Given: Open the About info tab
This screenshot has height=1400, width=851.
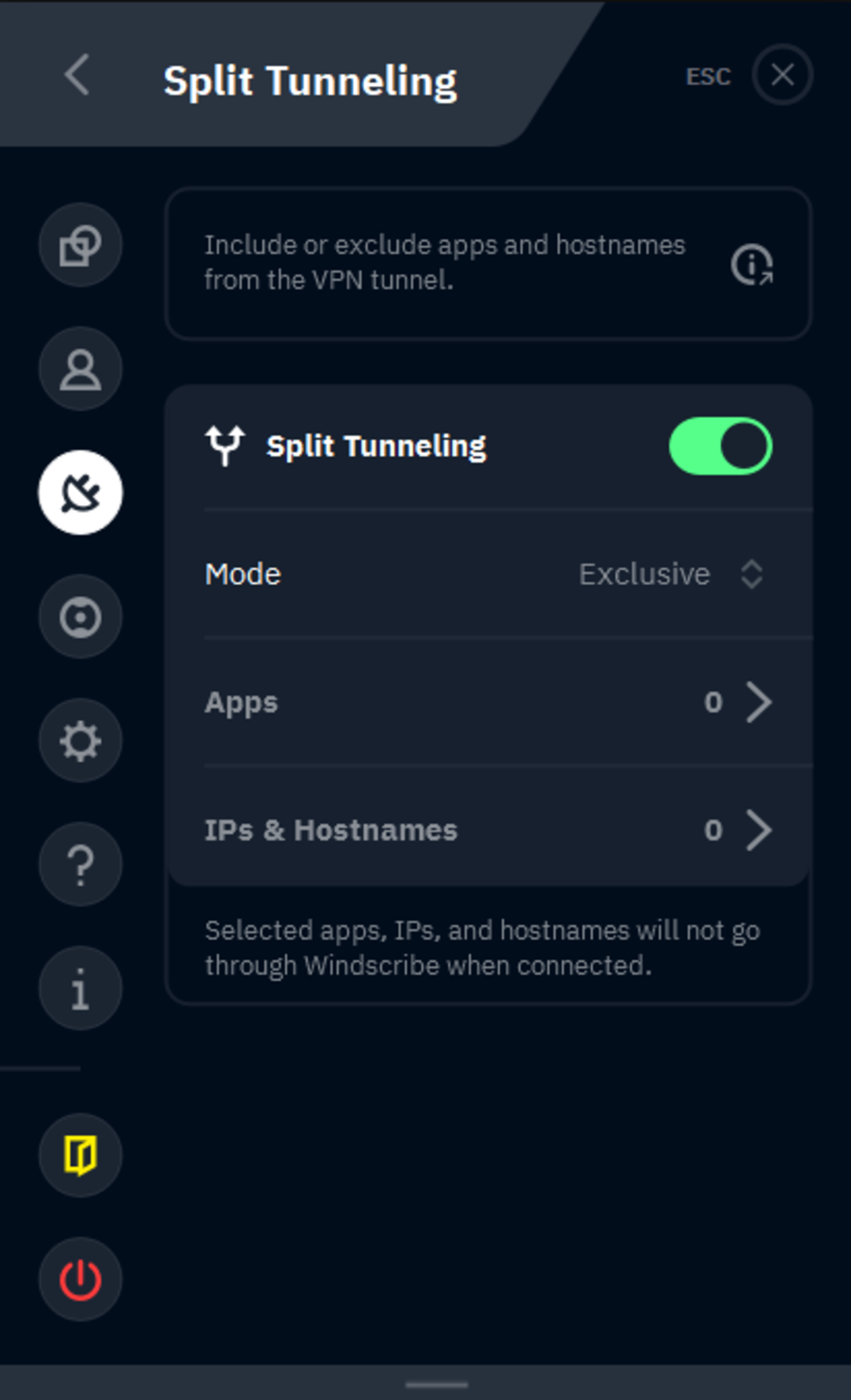Looking at the screenshot, I should (80, 988).
